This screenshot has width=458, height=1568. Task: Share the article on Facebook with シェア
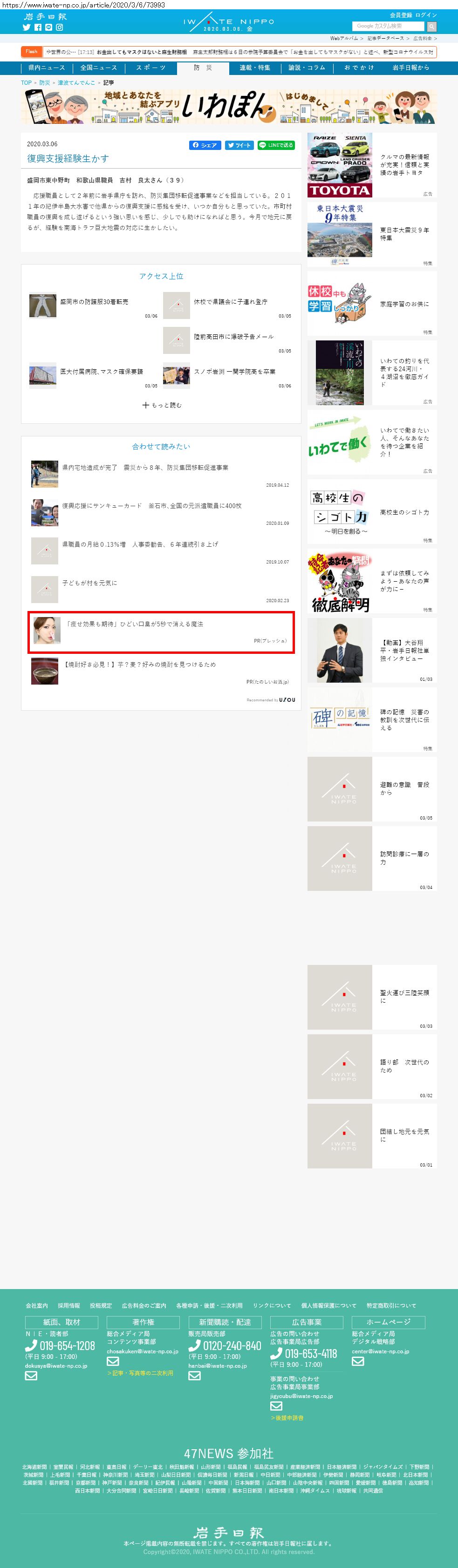pos(205,145)
